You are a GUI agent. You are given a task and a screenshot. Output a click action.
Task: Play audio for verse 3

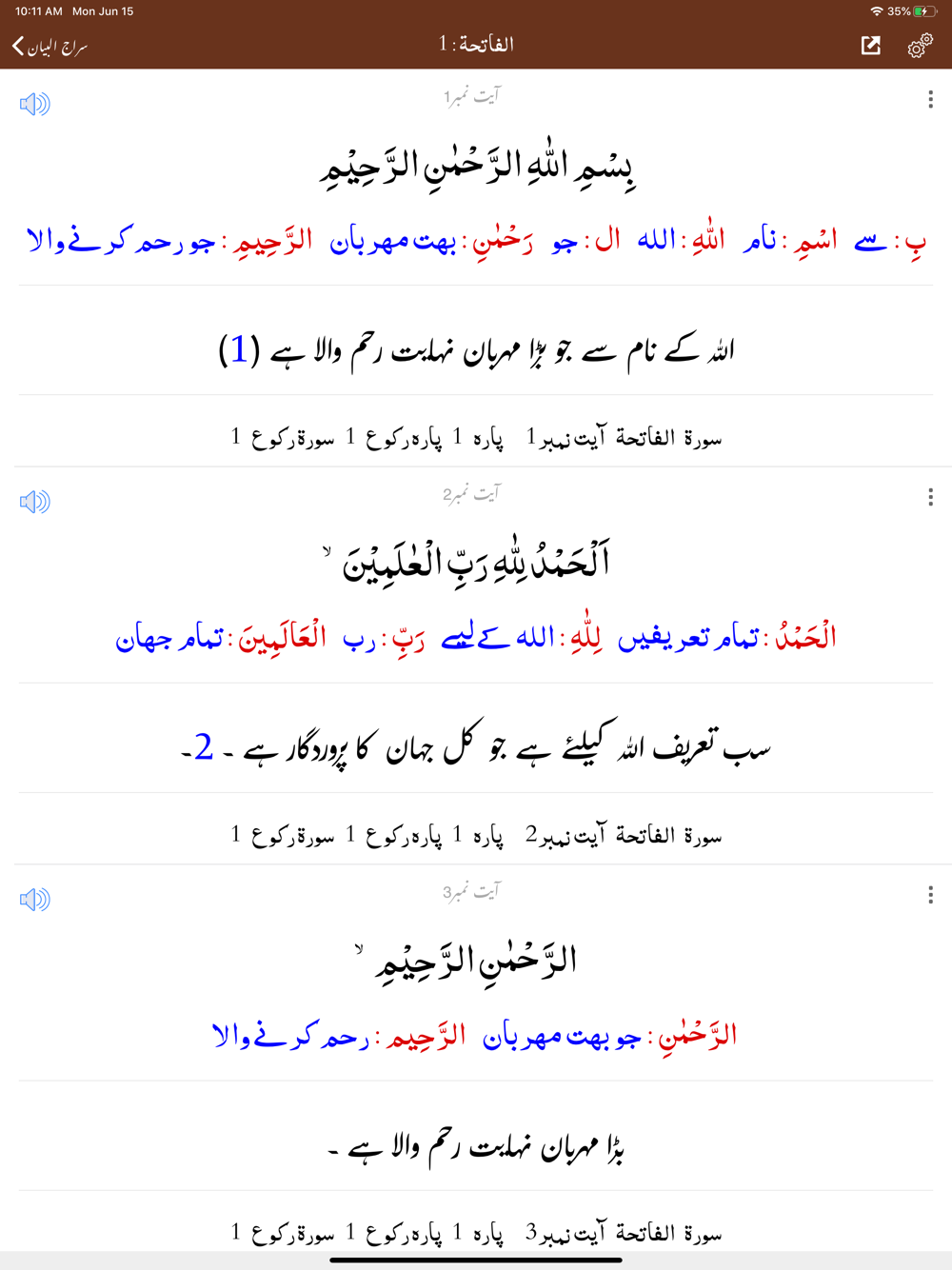[x=34, y=900]
